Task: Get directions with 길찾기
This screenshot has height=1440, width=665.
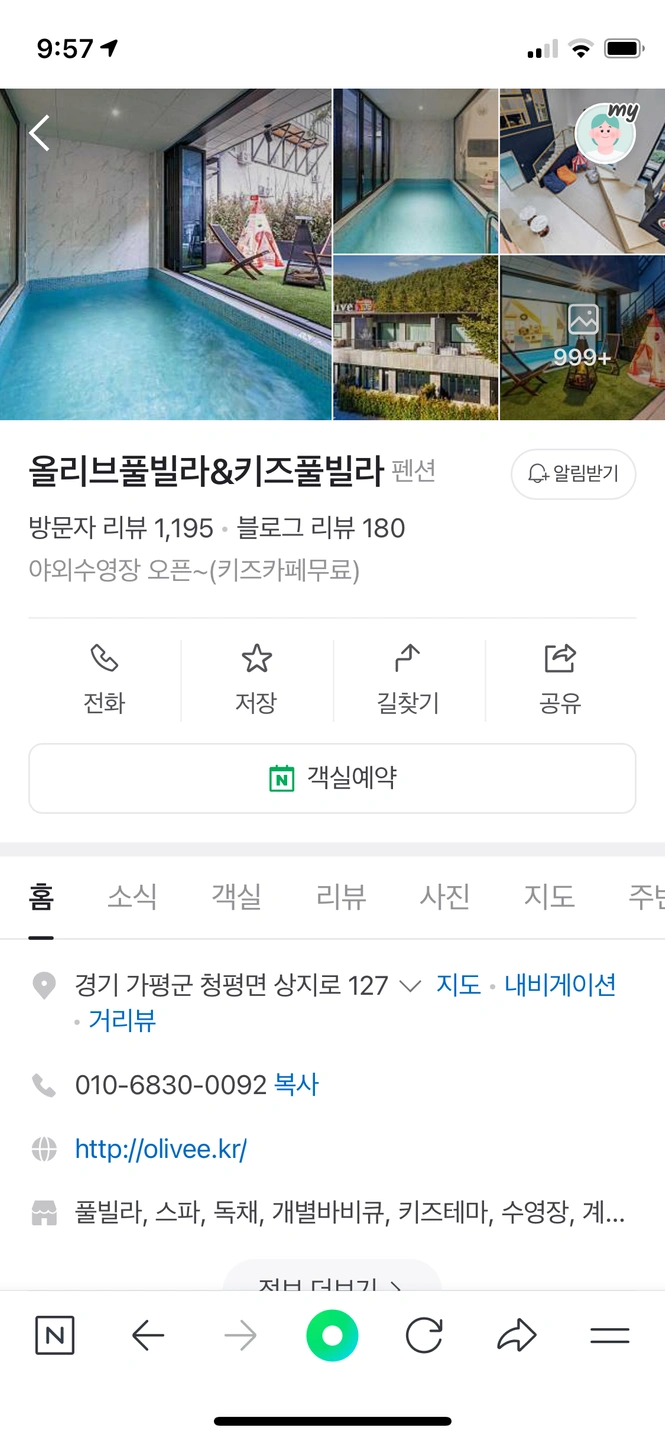Action: click(408, 680)
